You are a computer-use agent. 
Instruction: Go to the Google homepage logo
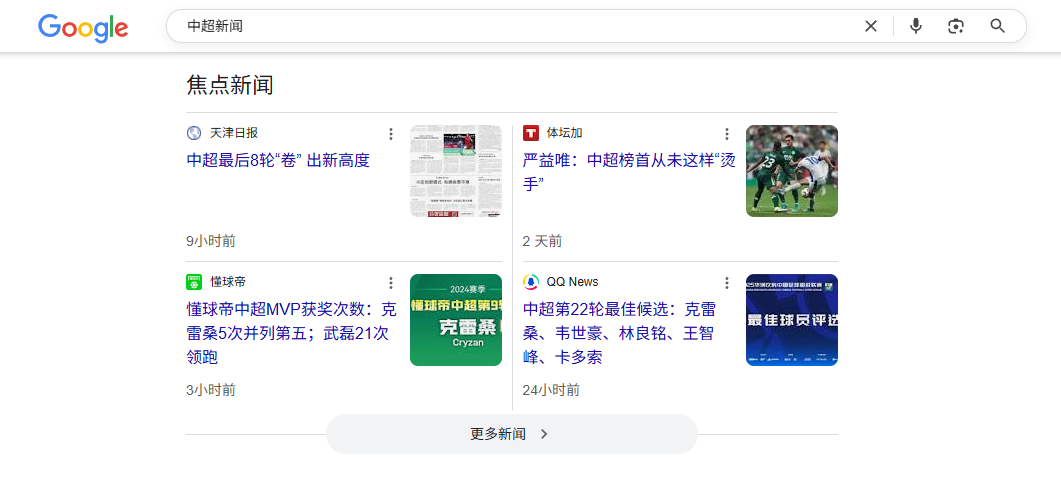pos(83,28)
